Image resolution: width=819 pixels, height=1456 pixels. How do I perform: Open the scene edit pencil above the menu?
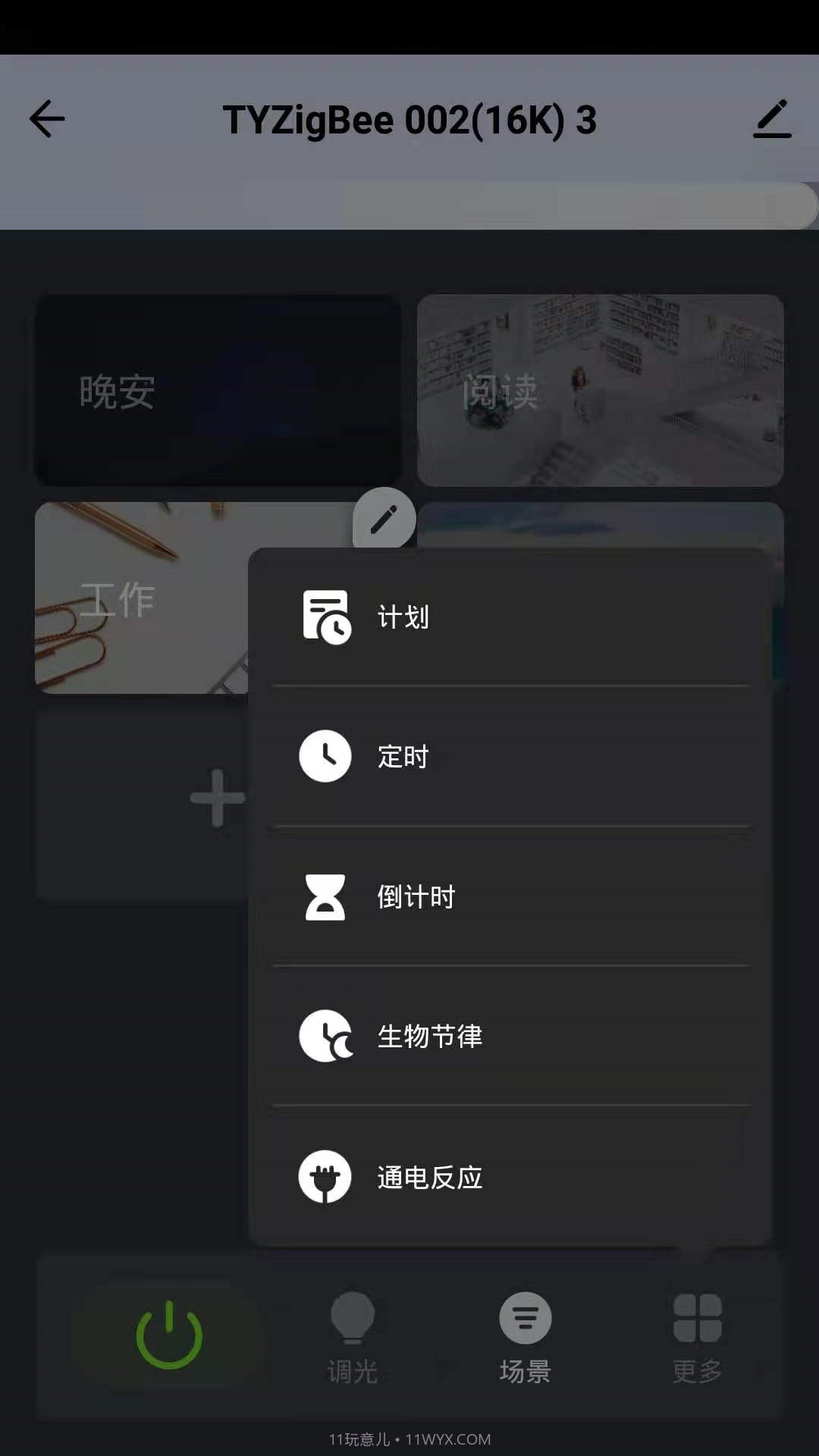[384, 518]
